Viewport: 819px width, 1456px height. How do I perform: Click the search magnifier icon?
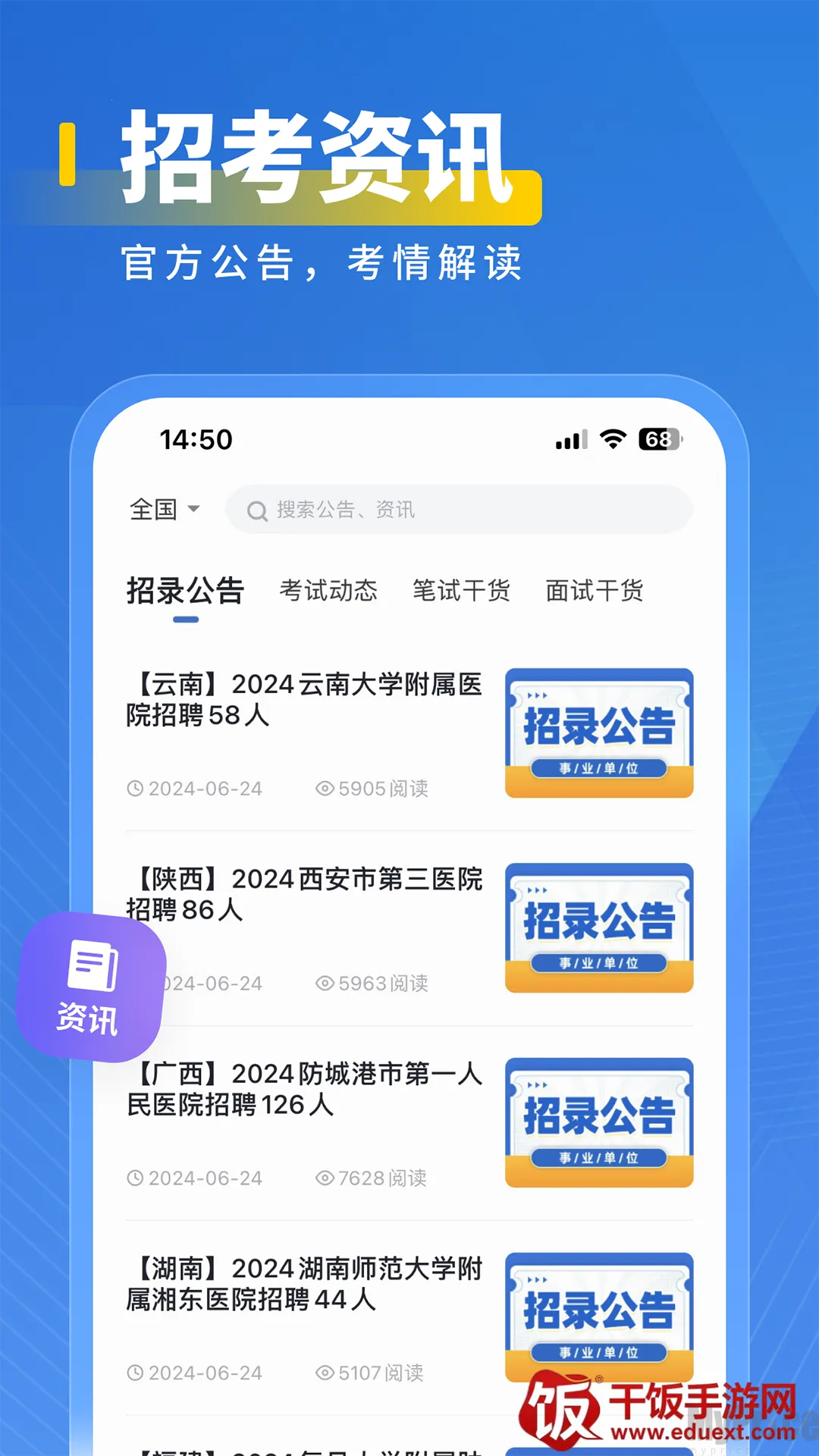click(x=256, y=510)
